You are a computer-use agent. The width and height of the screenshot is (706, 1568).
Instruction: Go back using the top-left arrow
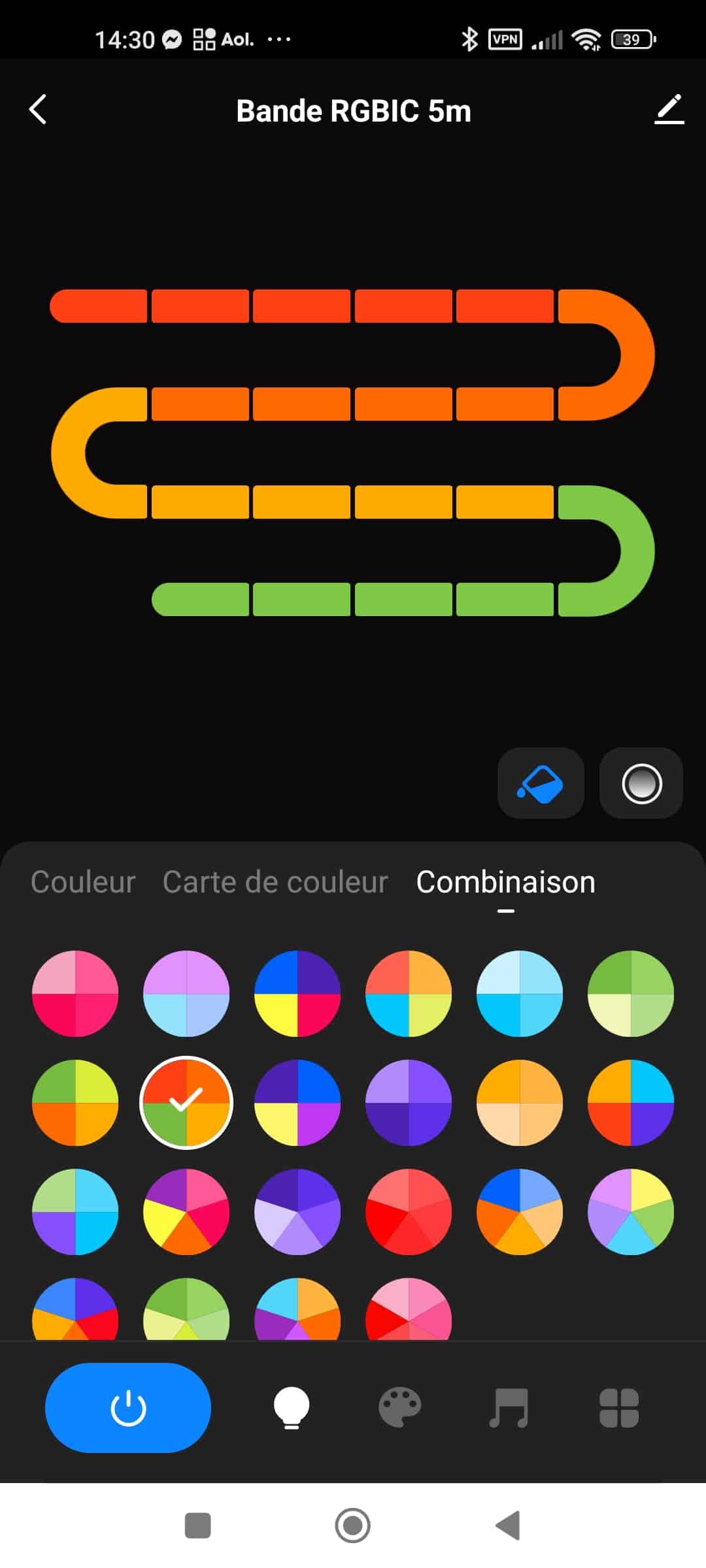(x=38, y=109)
